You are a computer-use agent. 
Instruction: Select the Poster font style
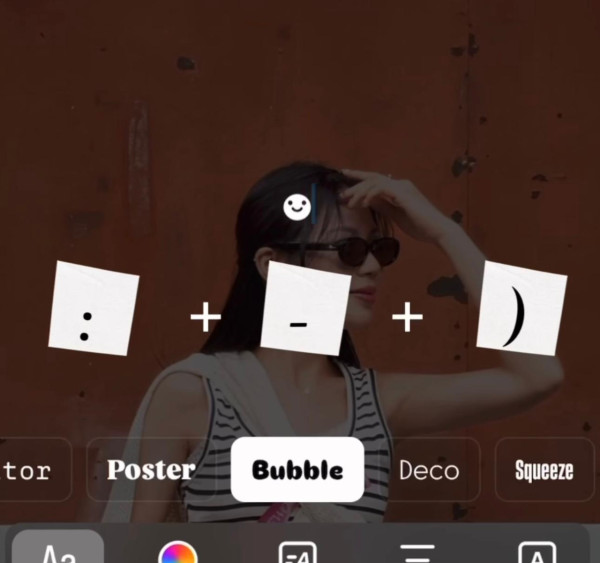click(x=151, y=469)
